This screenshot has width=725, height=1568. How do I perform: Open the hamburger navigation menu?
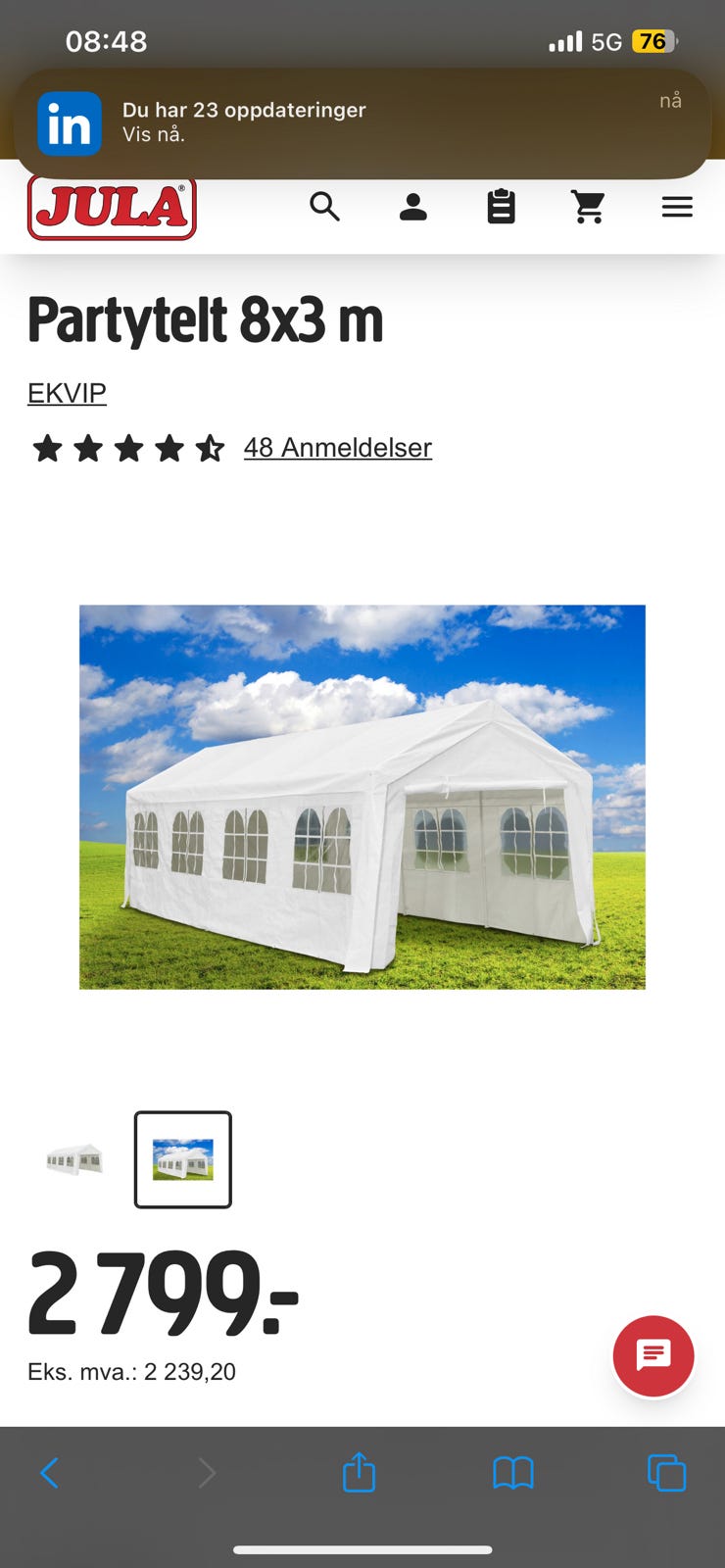(x=677, y=207)
